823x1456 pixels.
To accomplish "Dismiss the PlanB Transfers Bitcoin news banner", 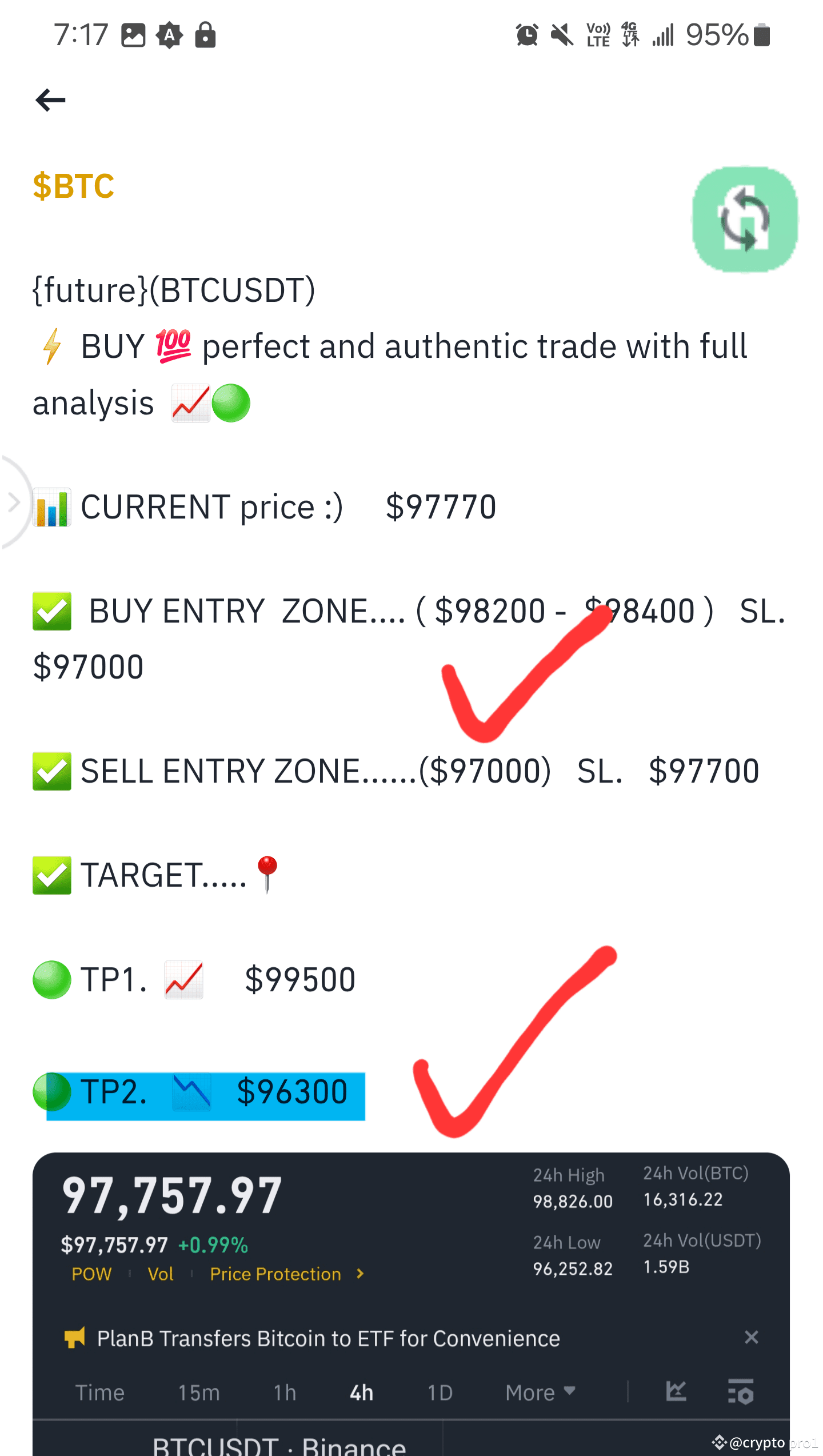I will [751, 1338].
